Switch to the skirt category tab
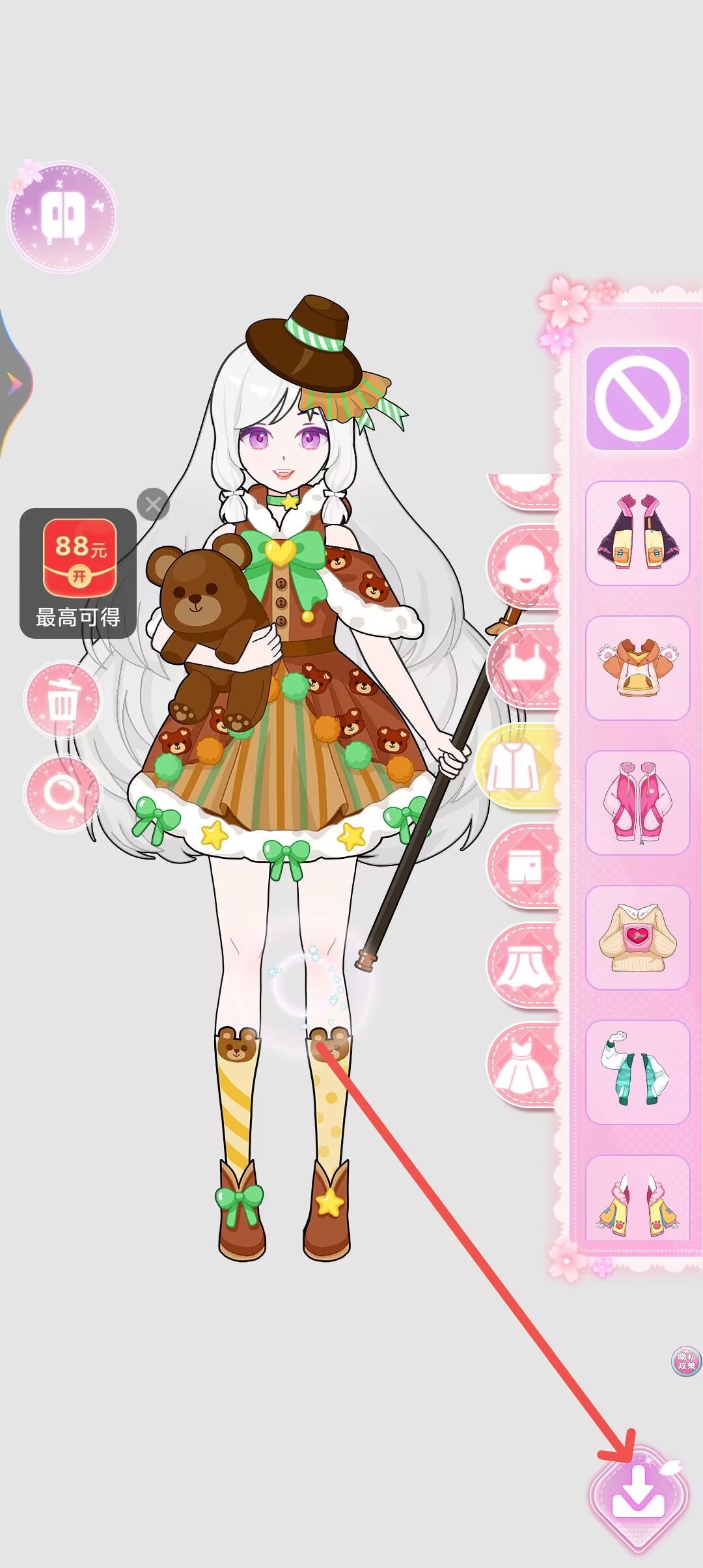Viewport: 703px width, 1568px height. [524, 964]
